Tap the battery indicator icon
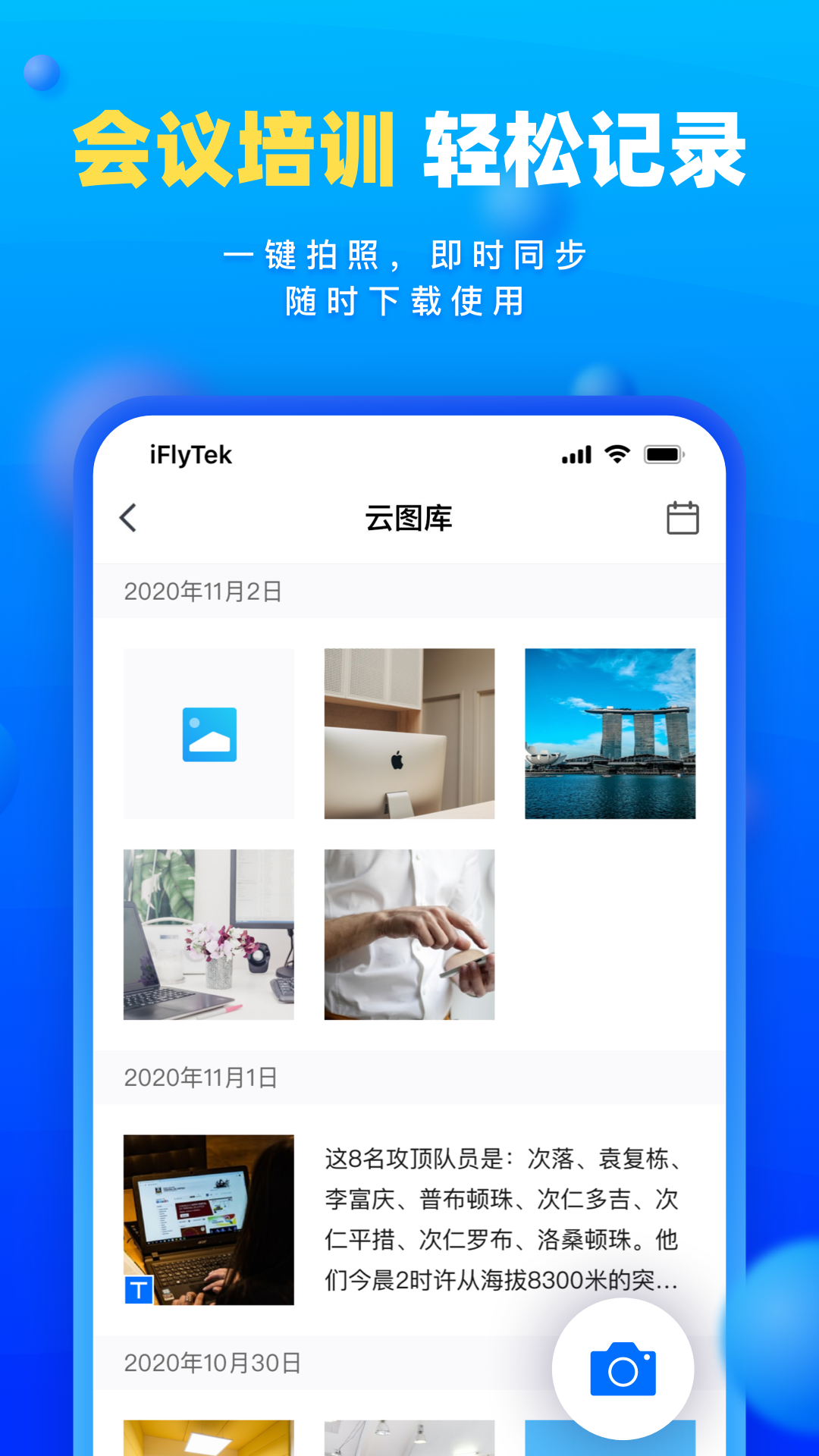The height and width of the screenshot is (1456, 819). pos(662,453)
